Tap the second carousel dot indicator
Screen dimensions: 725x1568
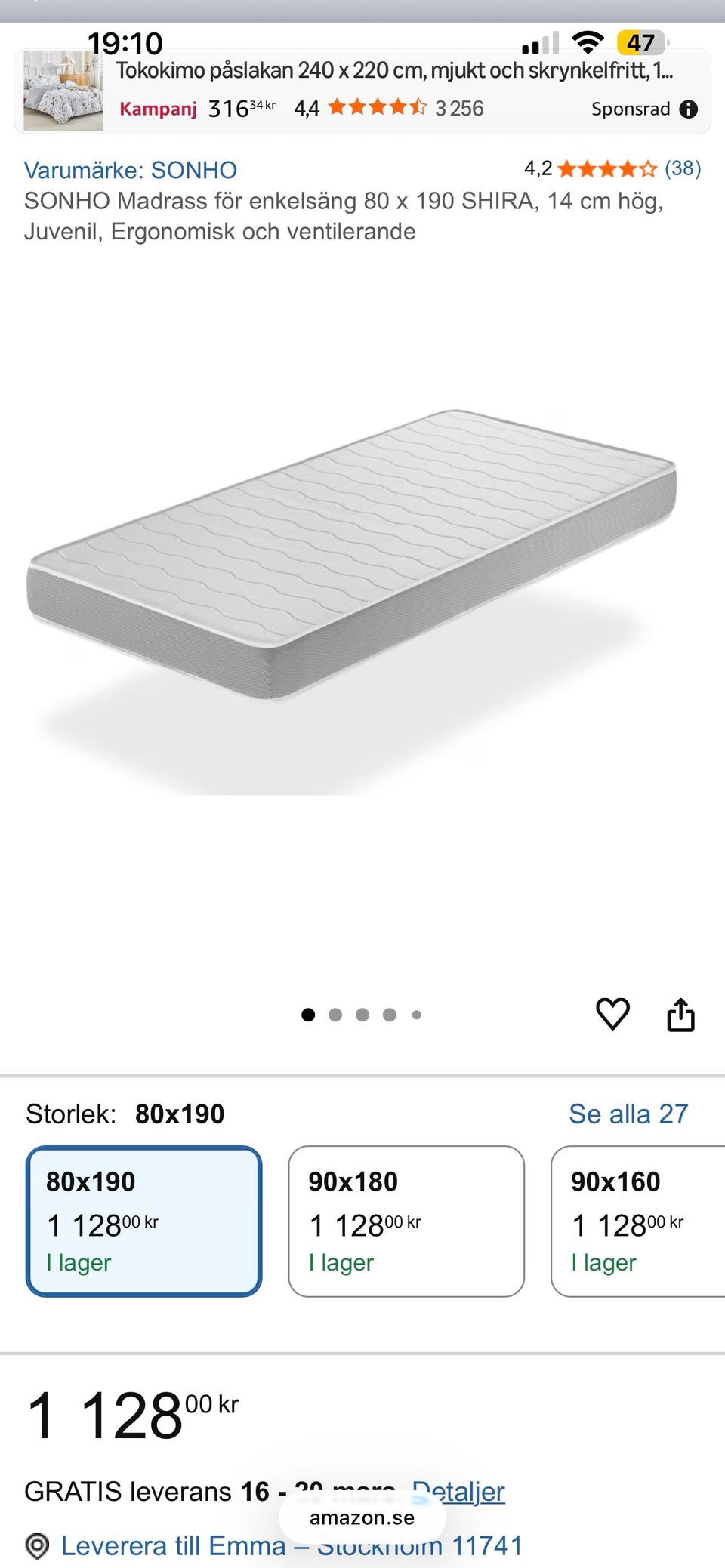click(x=335, y=1015)
